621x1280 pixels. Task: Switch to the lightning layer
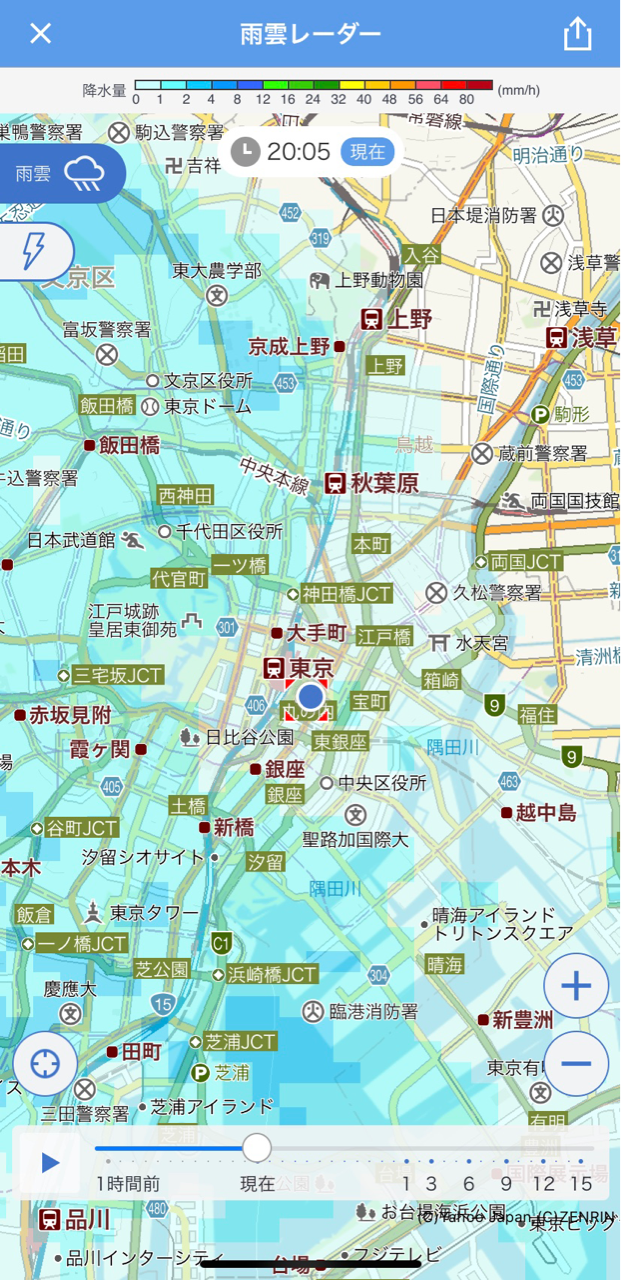[34, 251]
